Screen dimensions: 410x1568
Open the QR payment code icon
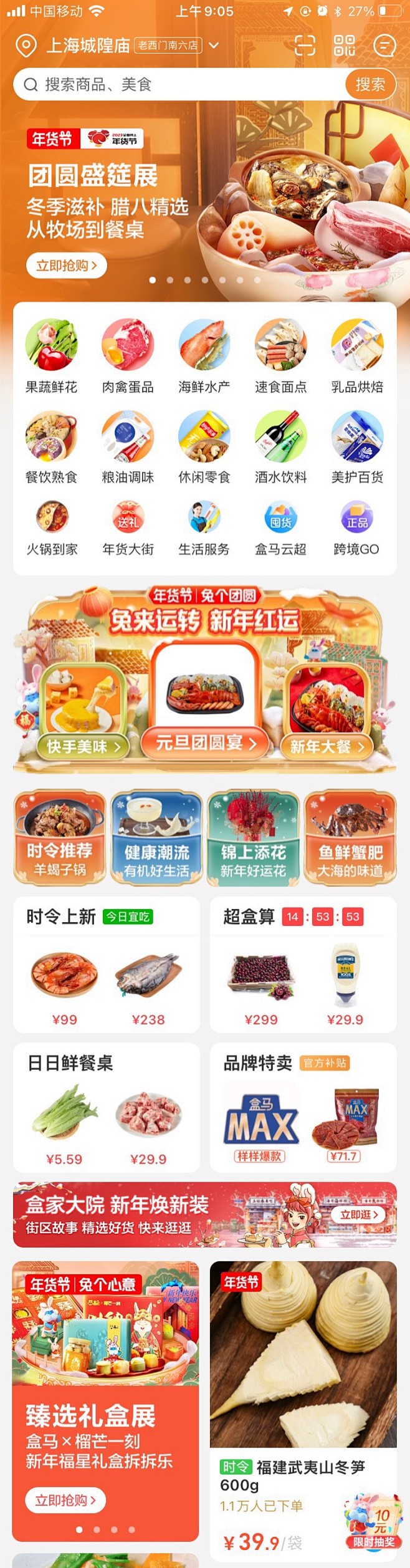click(x=344, y=46)
